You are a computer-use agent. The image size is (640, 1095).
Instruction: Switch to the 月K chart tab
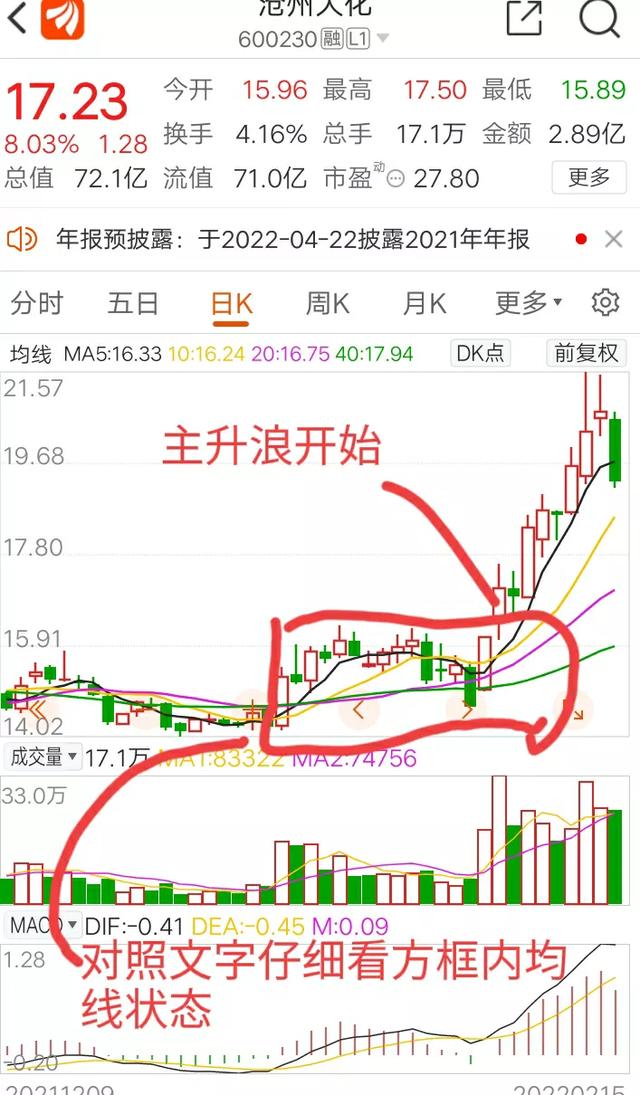424,304
